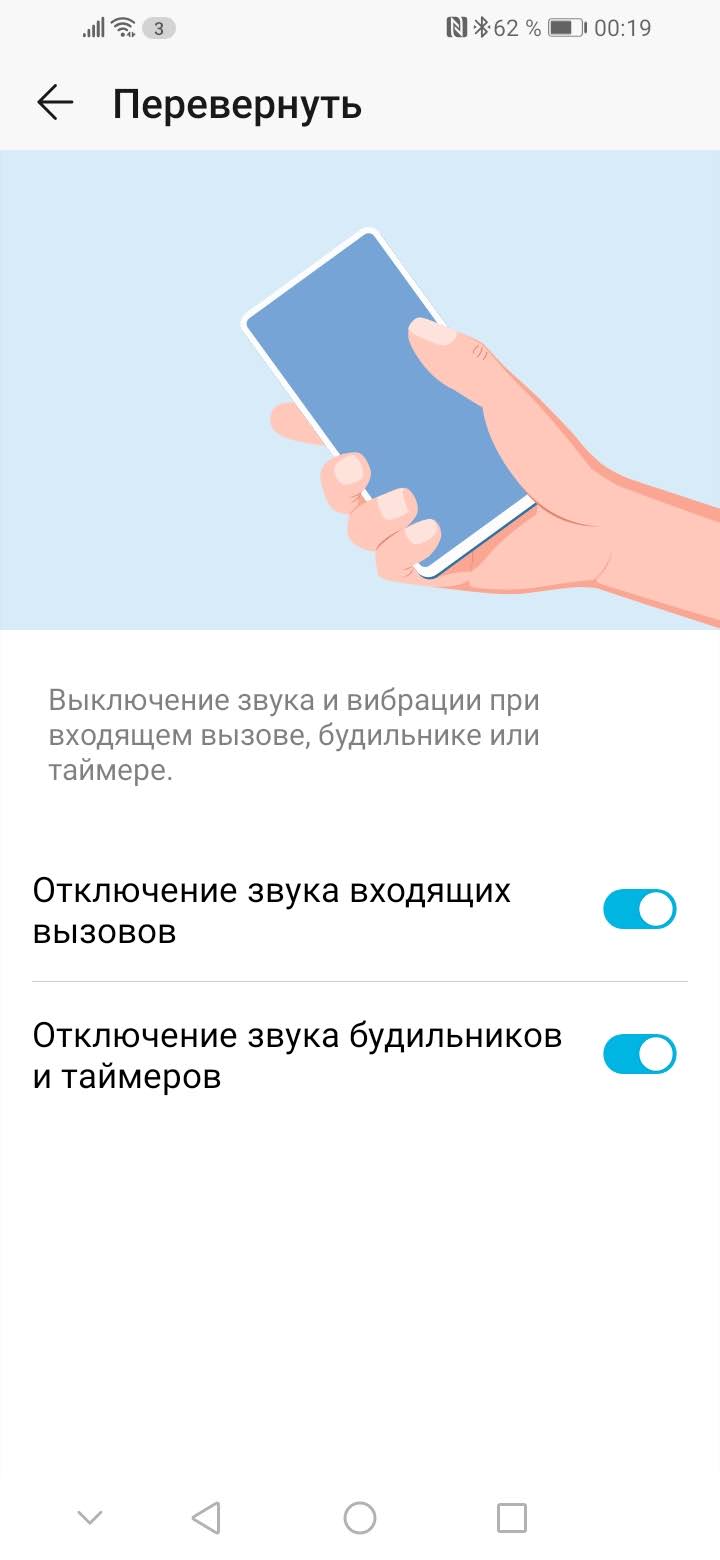Screen dimensions: 720x1560
Task: Go back from the Перевернуть screen
Action: (x=55, y=102)
